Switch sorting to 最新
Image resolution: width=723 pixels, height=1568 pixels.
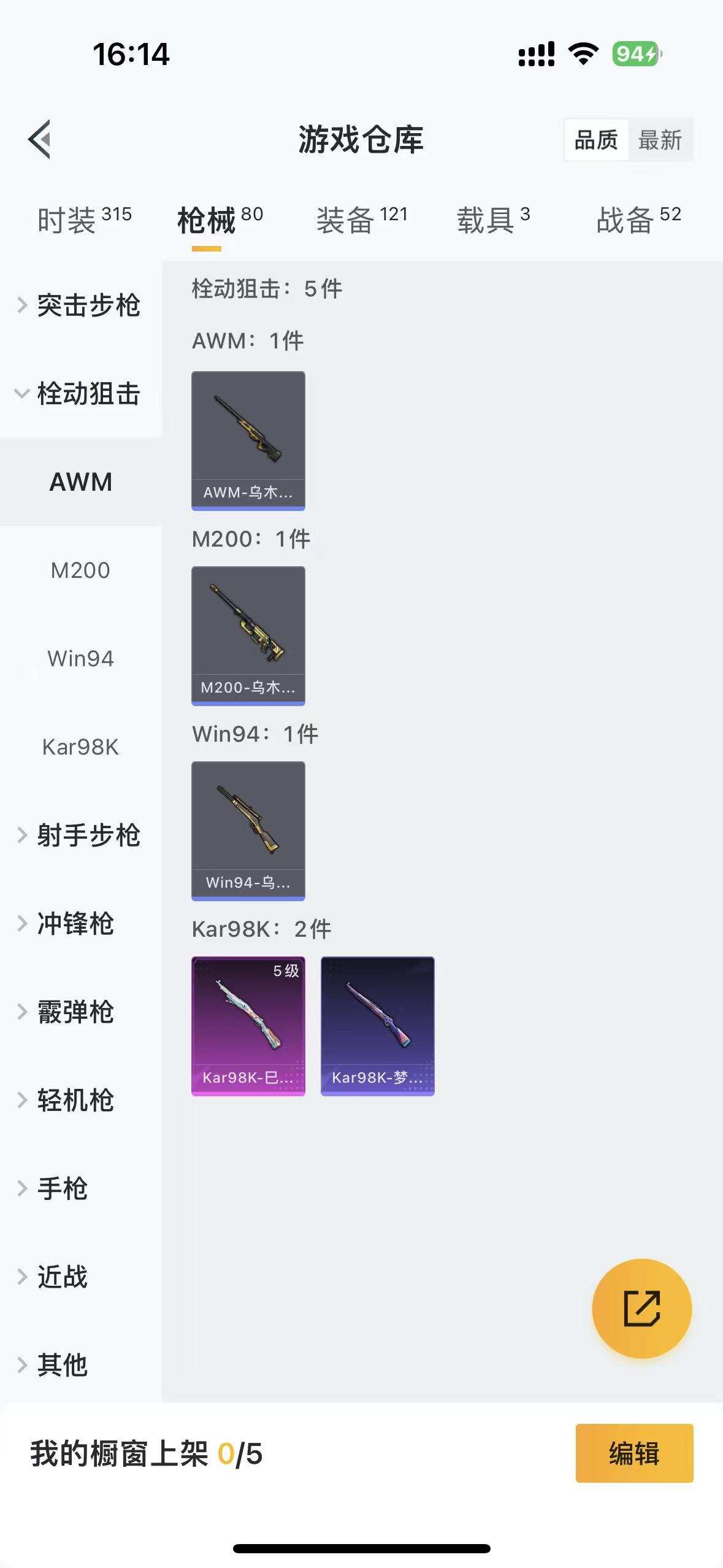coord(661,139)
